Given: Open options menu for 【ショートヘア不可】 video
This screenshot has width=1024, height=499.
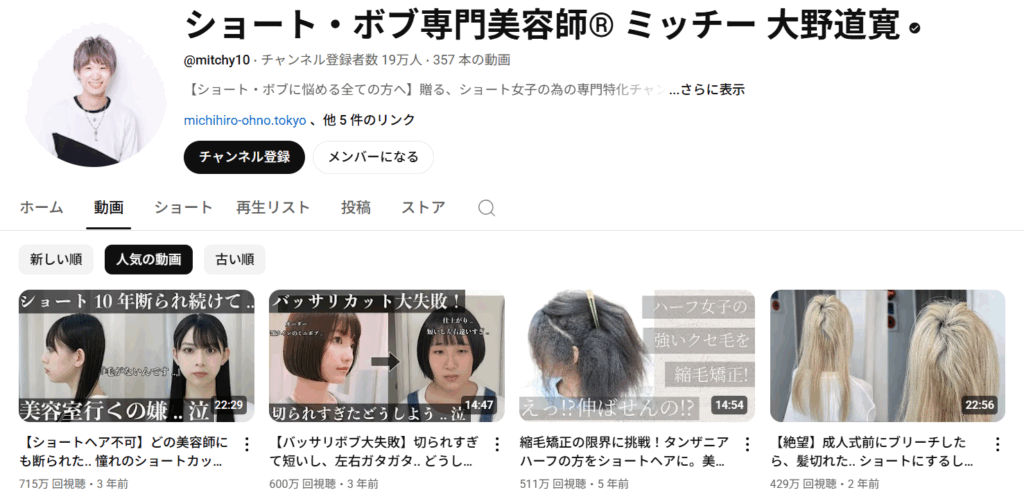Looking at the screenshot, I should (x=247, y=445).
